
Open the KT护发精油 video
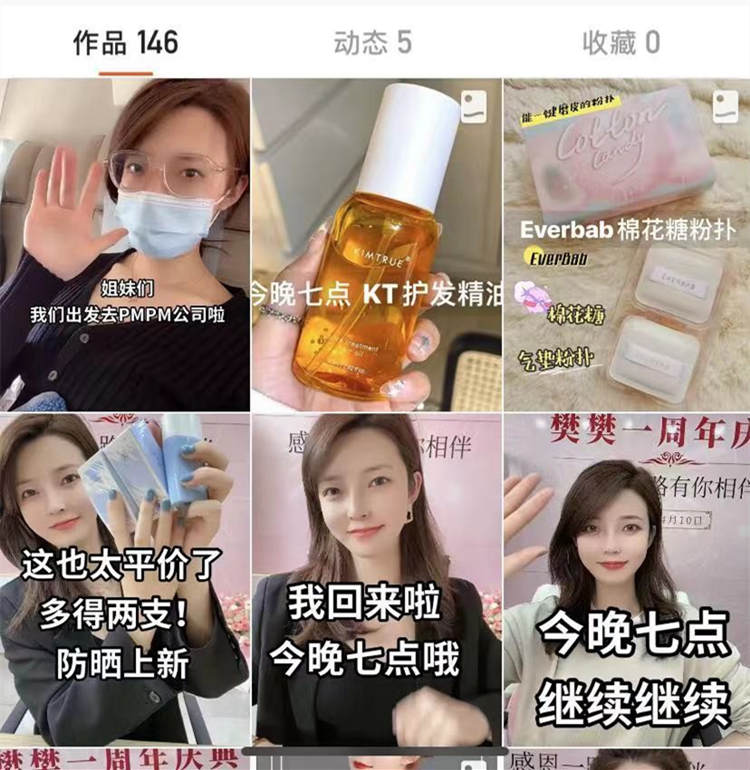(x=376, y=245)
